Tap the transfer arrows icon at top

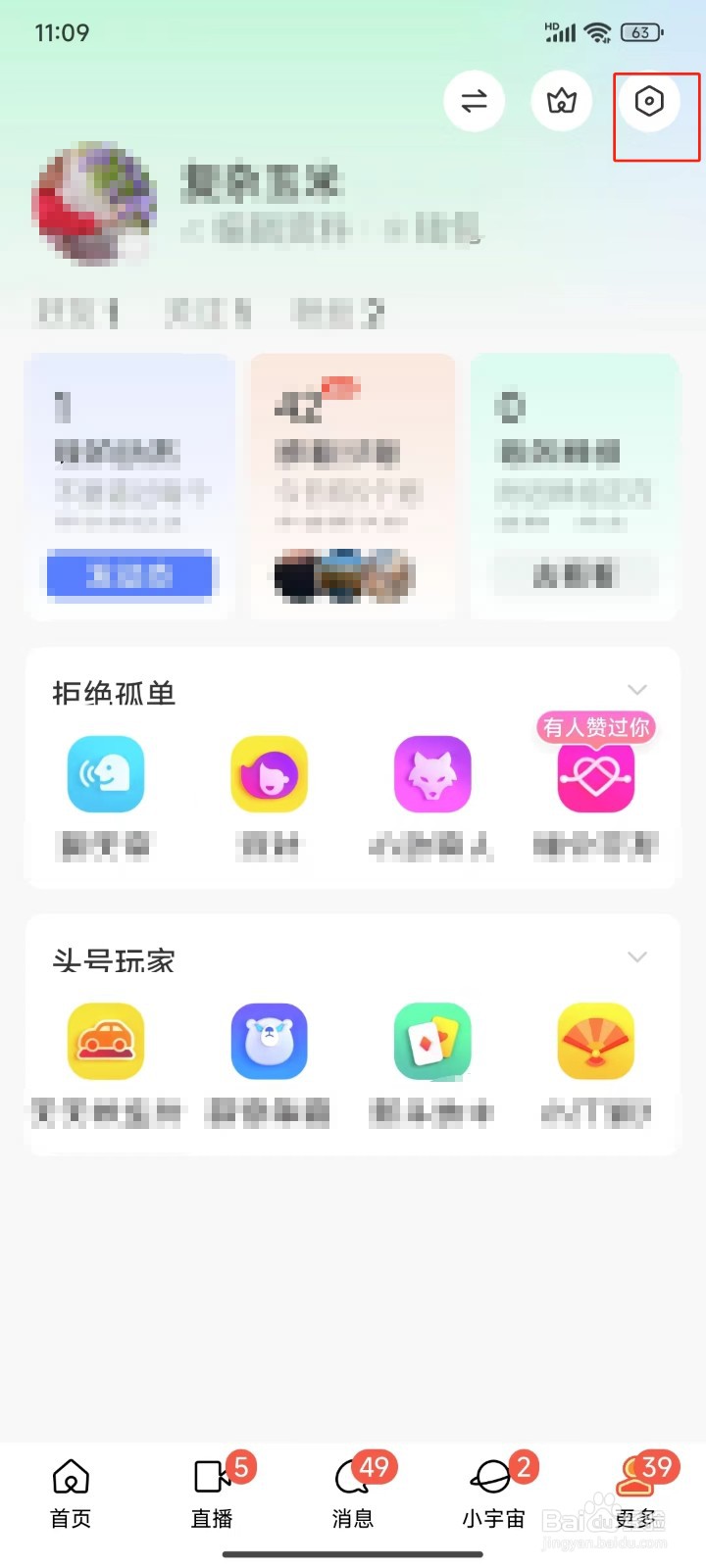tap(474, 101)
